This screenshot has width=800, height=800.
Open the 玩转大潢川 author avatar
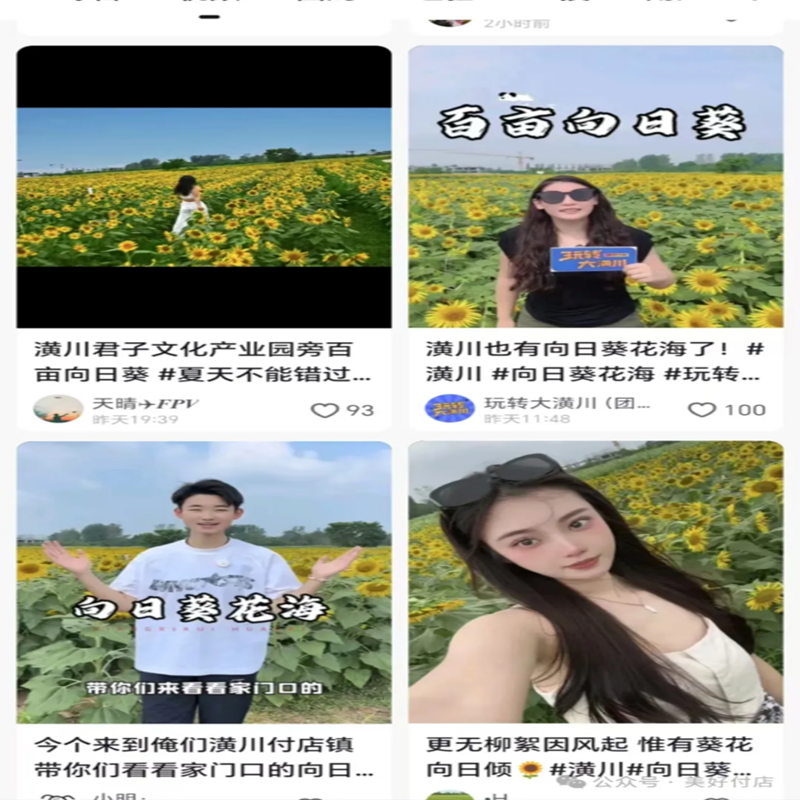[450, 409]
